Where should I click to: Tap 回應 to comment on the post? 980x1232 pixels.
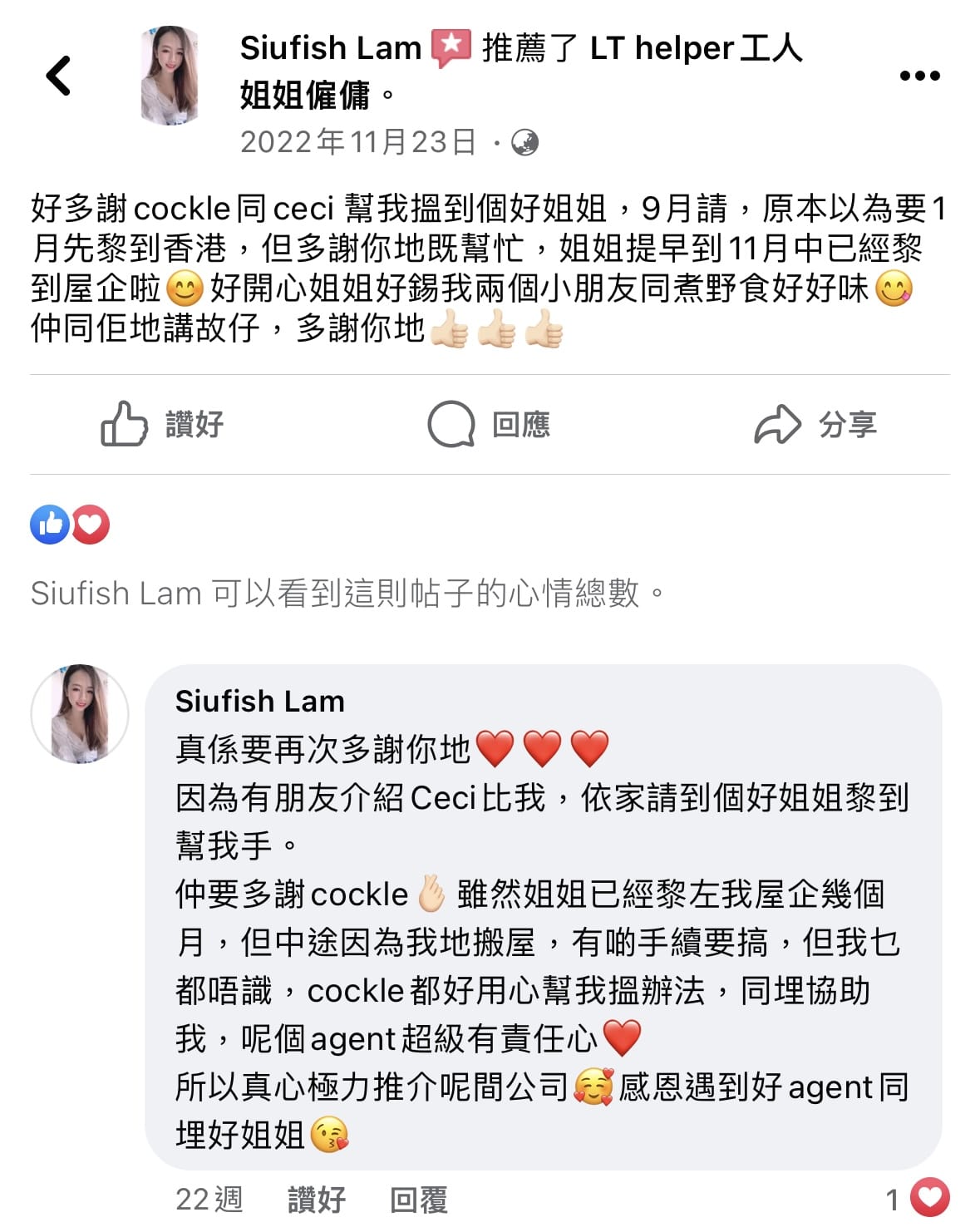(489, 424)
